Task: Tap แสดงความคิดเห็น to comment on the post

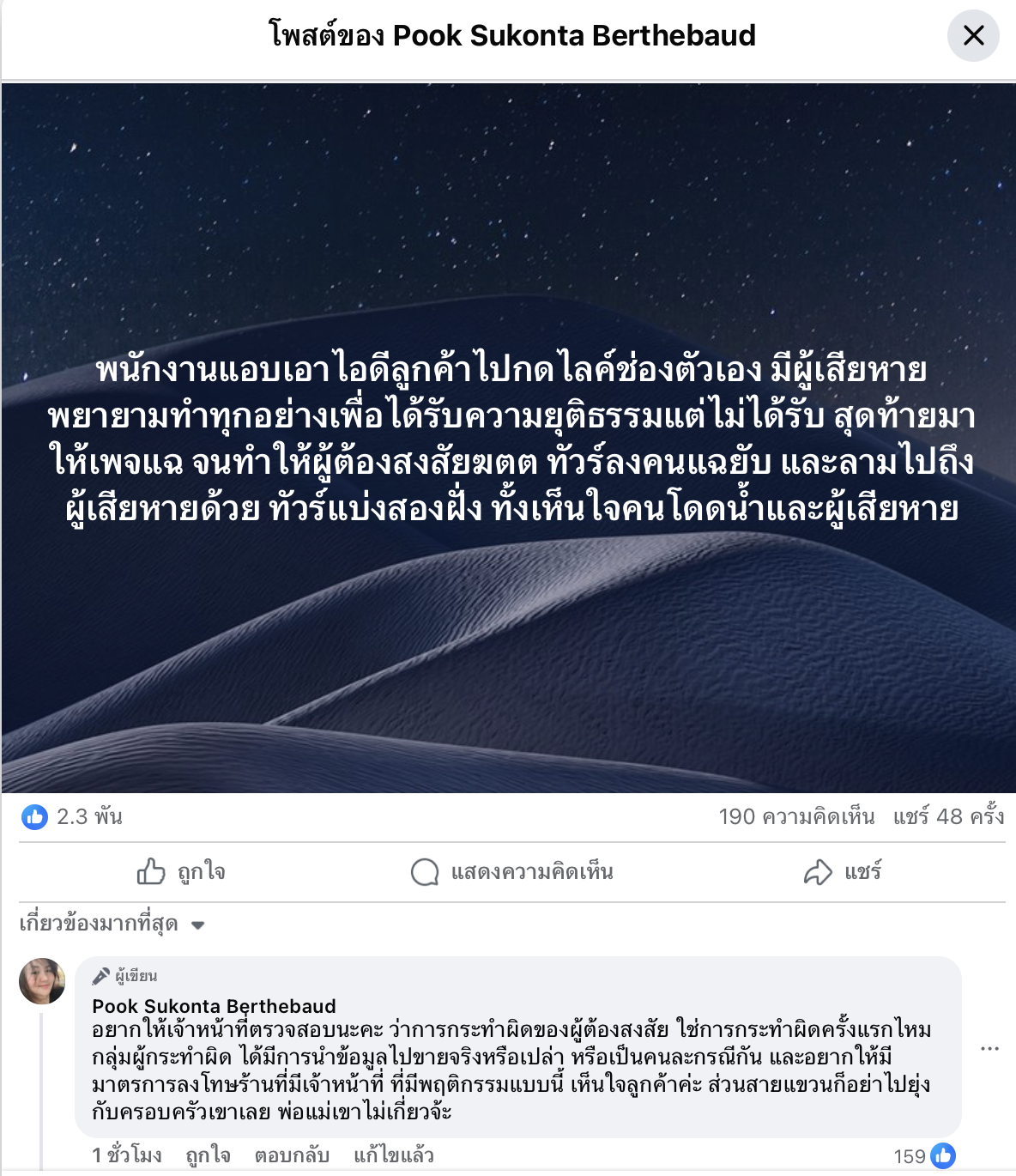Action: tap(512, 872)
